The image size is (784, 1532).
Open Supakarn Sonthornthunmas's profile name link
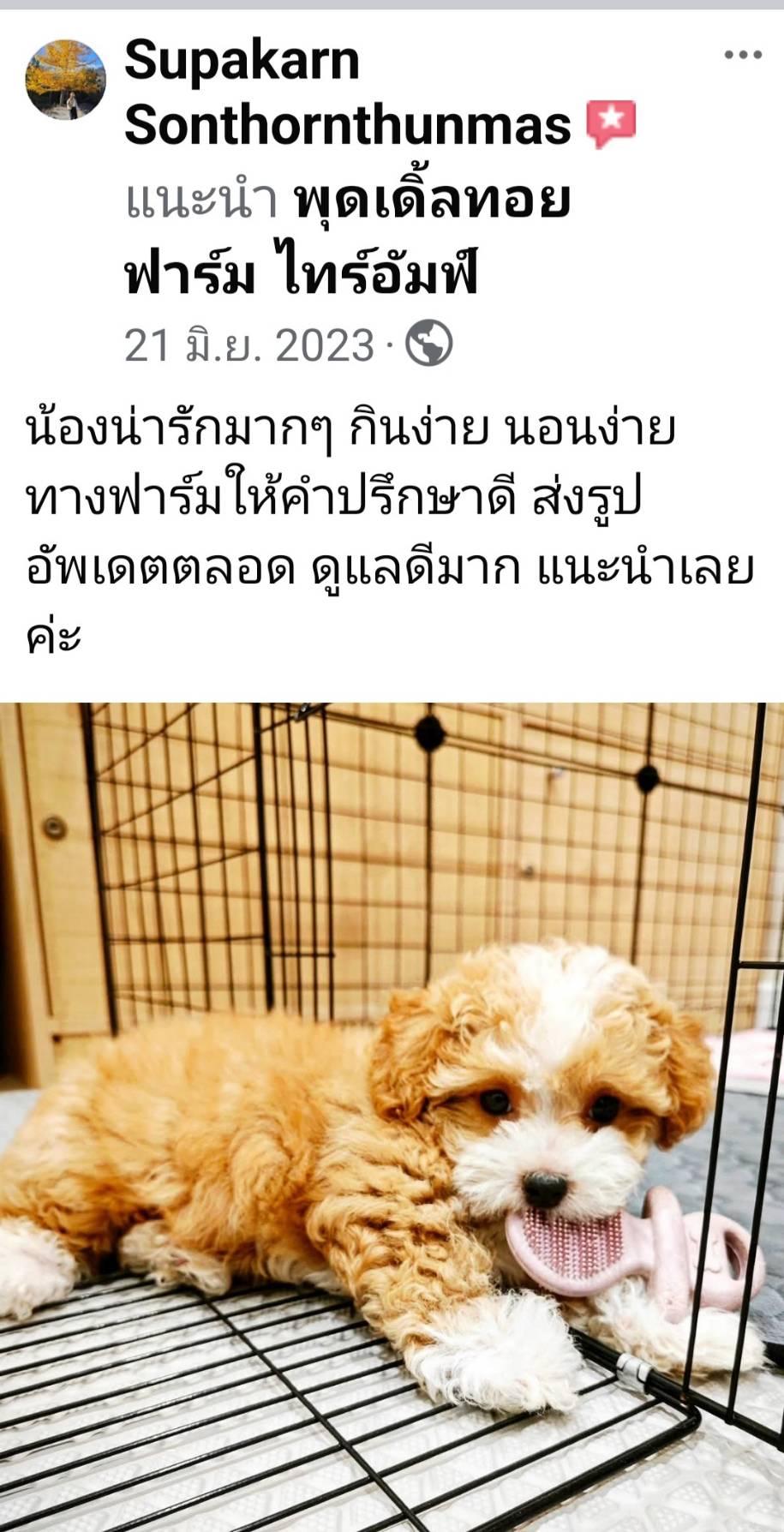pyautogui.click(x=346, y=93)
